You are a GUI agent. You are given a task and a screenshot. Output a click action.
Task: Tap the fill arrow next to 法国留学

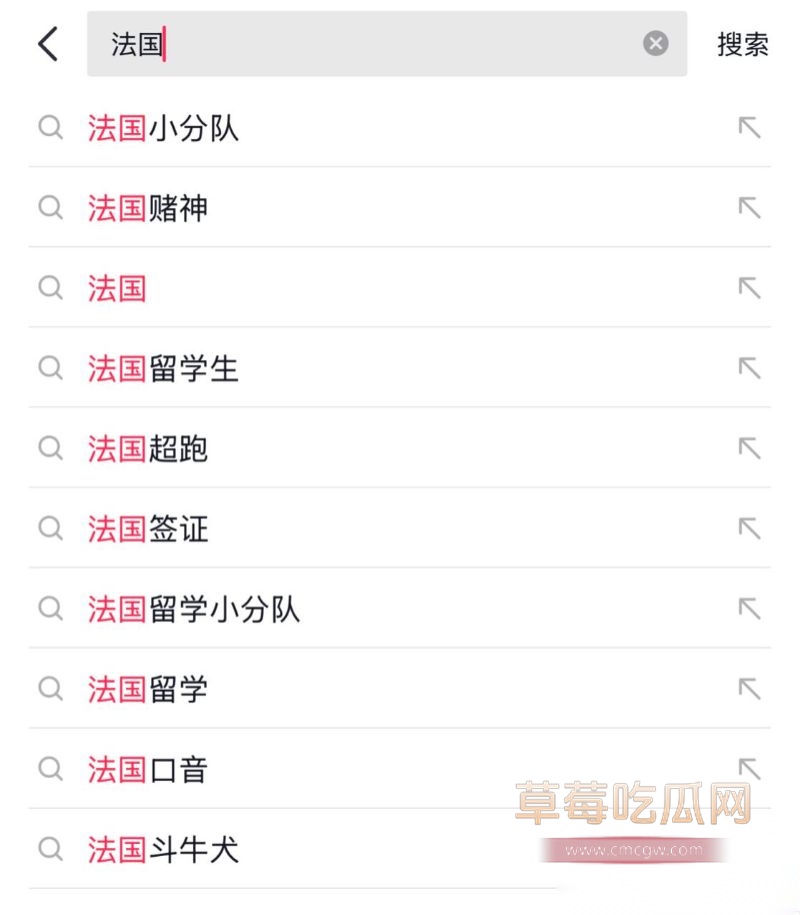pos(748,689)
